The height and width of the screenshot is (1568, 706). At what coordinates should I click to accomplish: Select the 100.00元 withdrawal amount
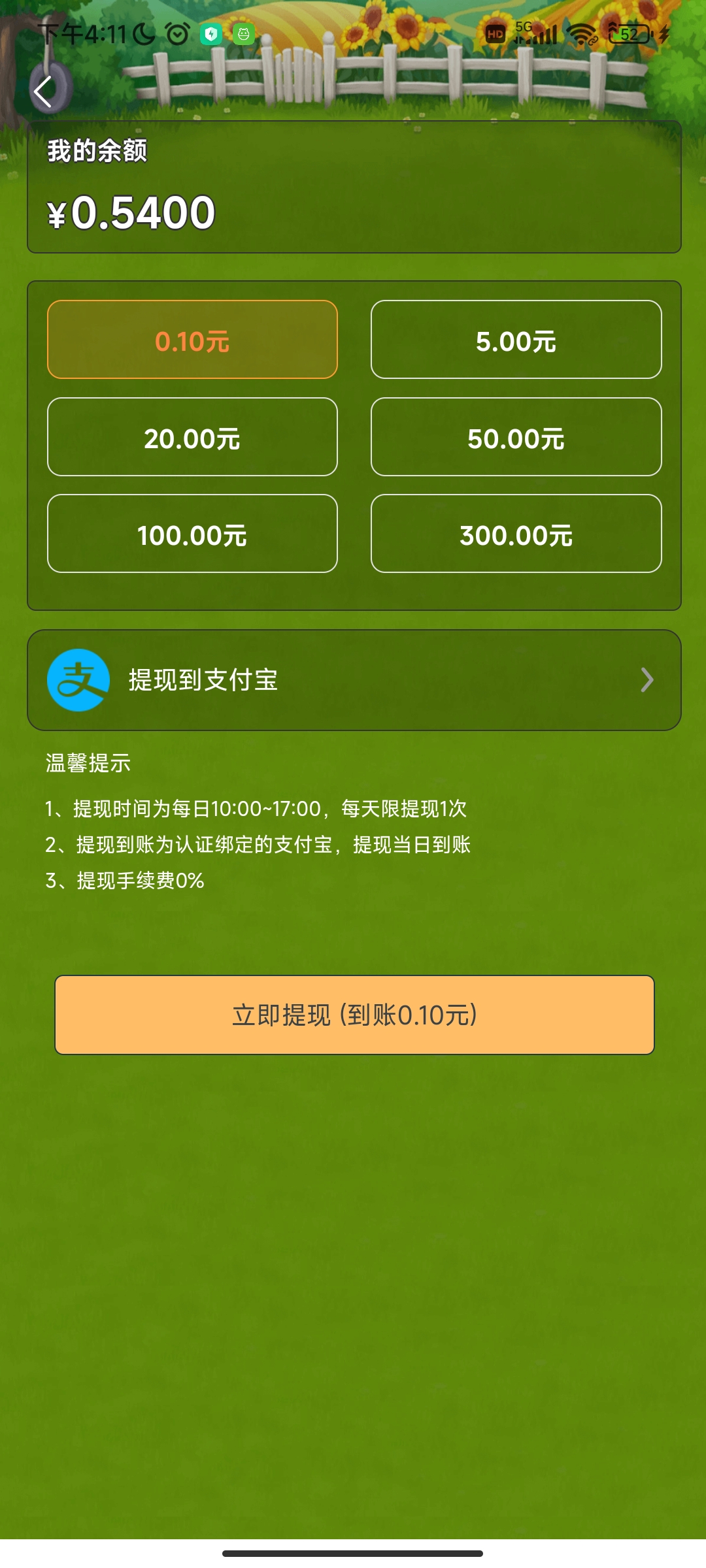tap(192, 535)
